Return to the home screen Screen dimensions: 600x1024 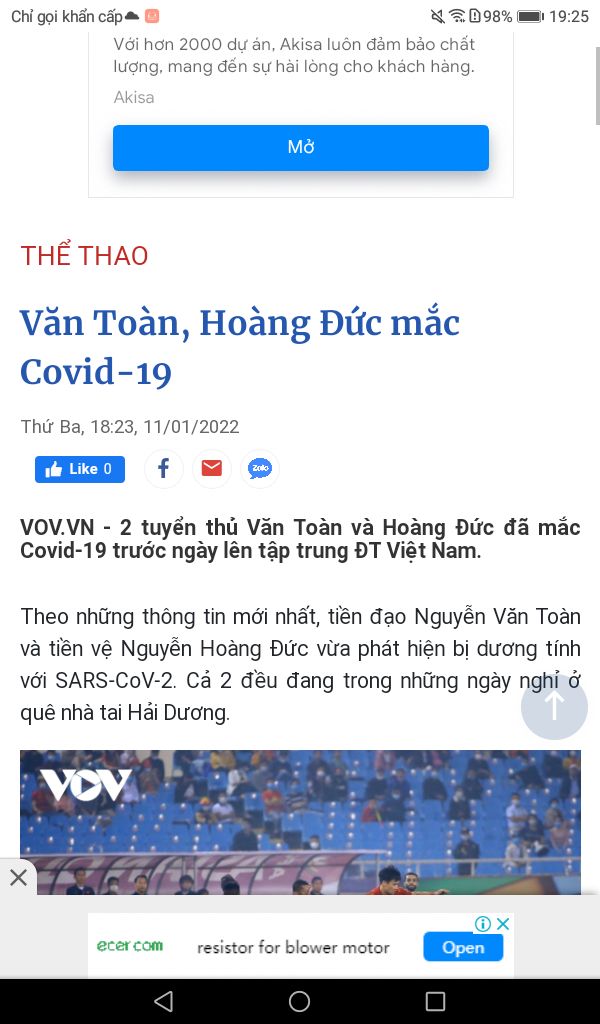299,1001
